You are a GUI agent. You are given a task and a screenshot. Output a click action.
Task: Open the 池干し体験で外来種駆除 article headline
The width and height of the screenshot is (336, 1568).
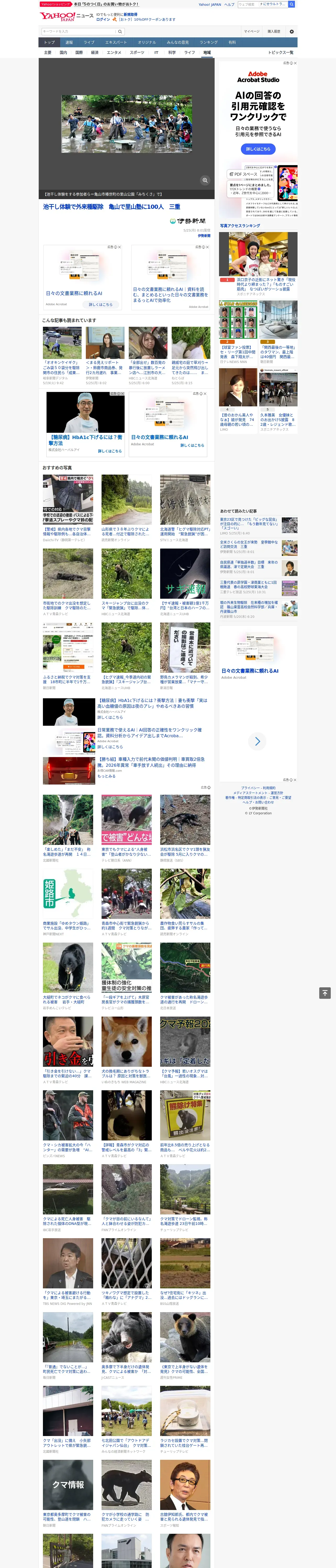(x=111, y=207)
